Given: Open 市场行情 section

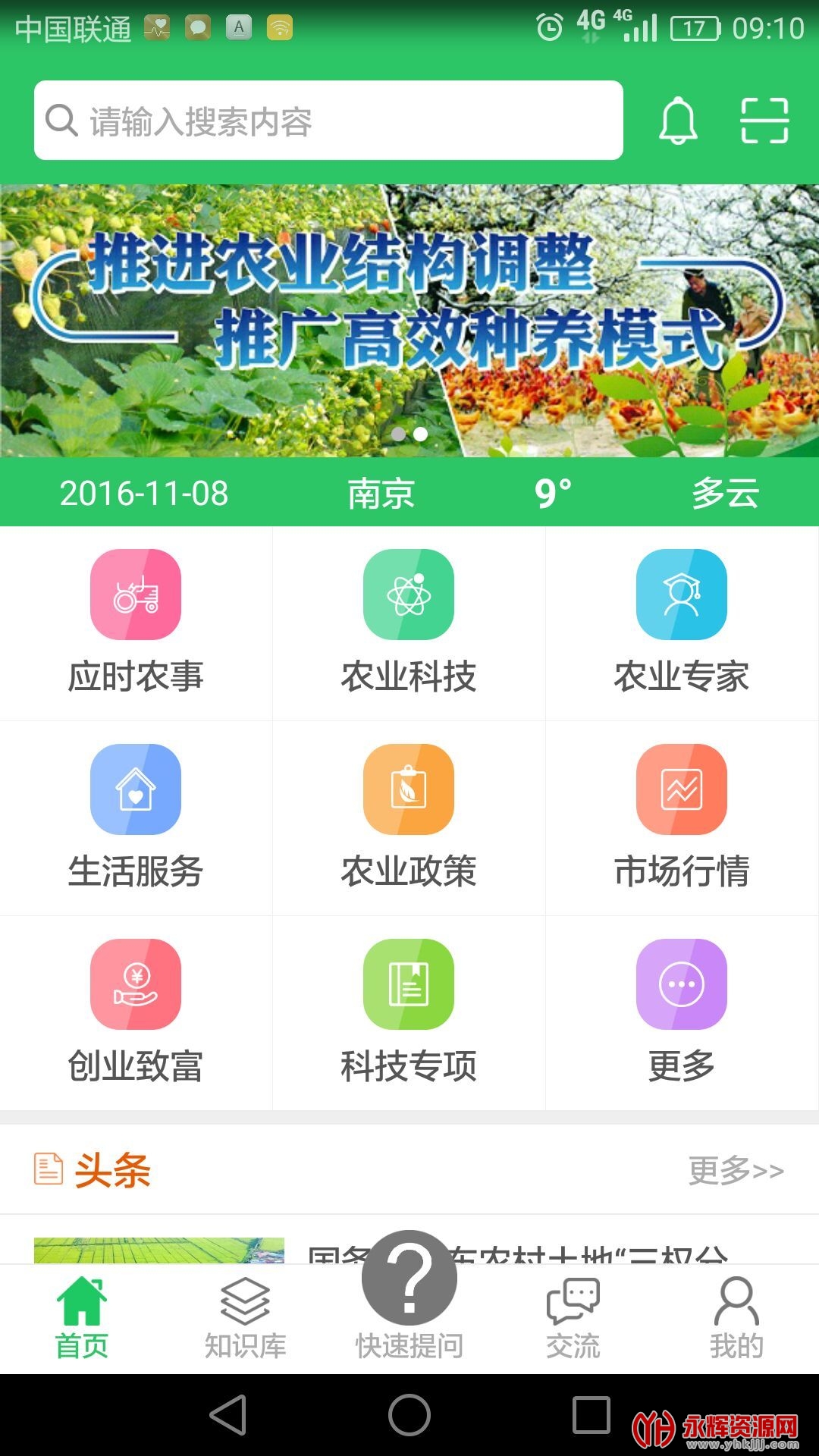Looking at the screenshot, I should tap(682, 817).
